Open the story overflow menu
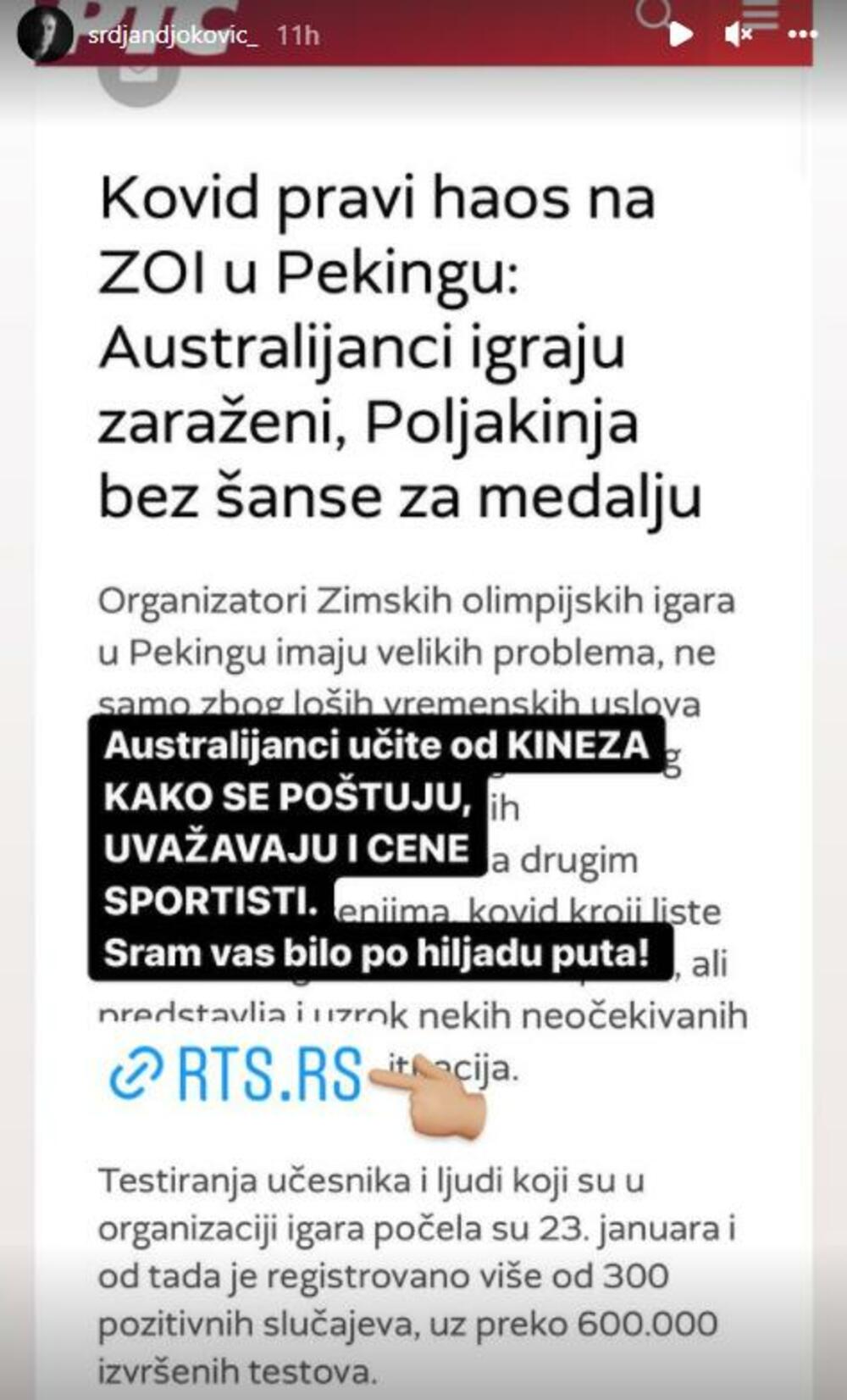The image size is (847, 1400). pos(802,35)
